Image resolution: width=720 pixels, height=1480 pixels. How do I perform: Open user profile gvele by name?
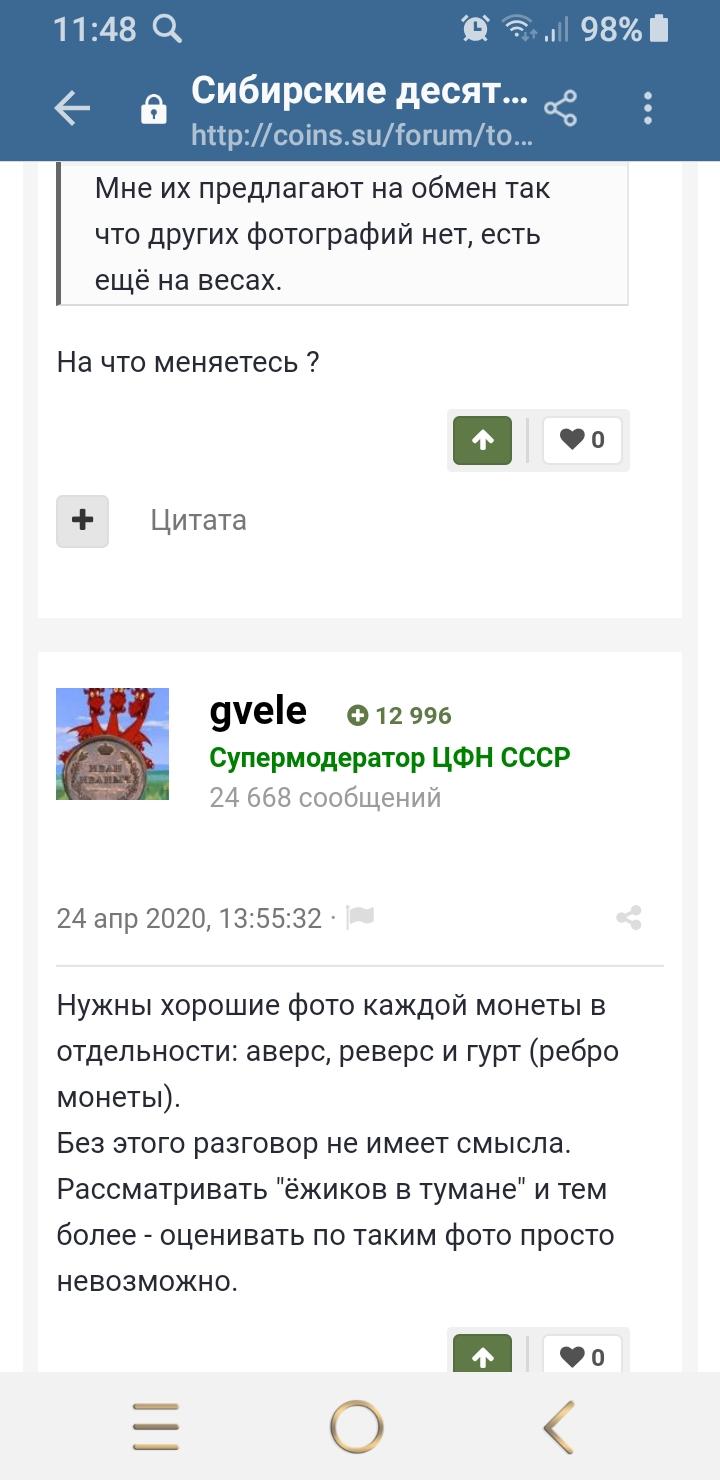(258, 711)
